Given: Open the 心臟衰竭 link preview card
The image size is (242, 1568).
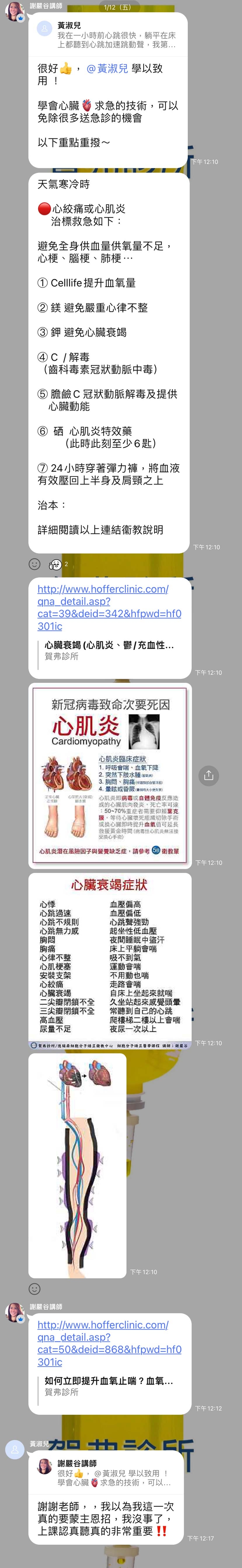Looking at the screenshot, I should pos(109,650).
